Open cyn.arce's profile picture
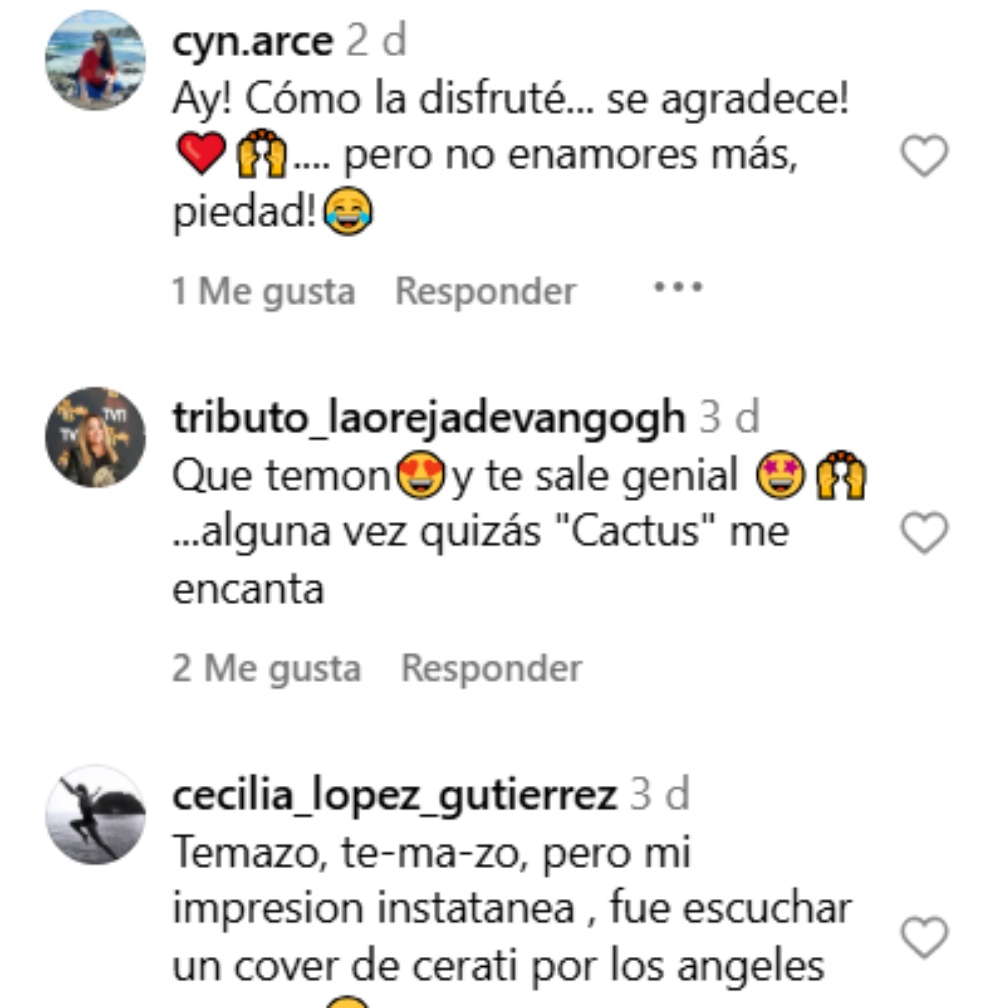Image resolution: width=1000 pixels, height=1008 pixels. [95, 60]
